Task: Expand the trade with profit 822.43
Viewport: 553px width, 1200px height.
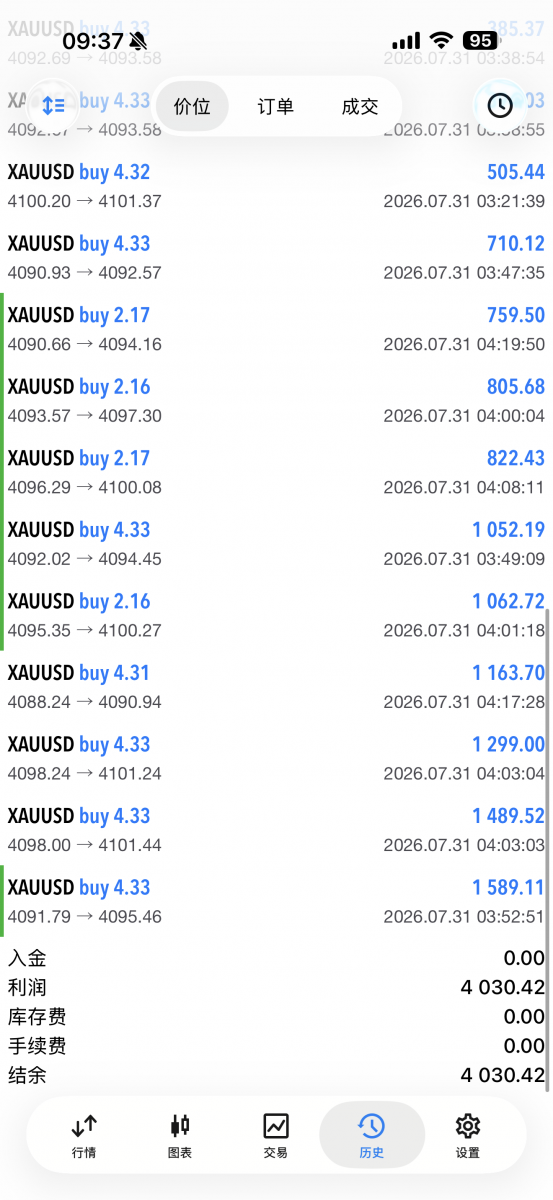Action: point(276,473)
